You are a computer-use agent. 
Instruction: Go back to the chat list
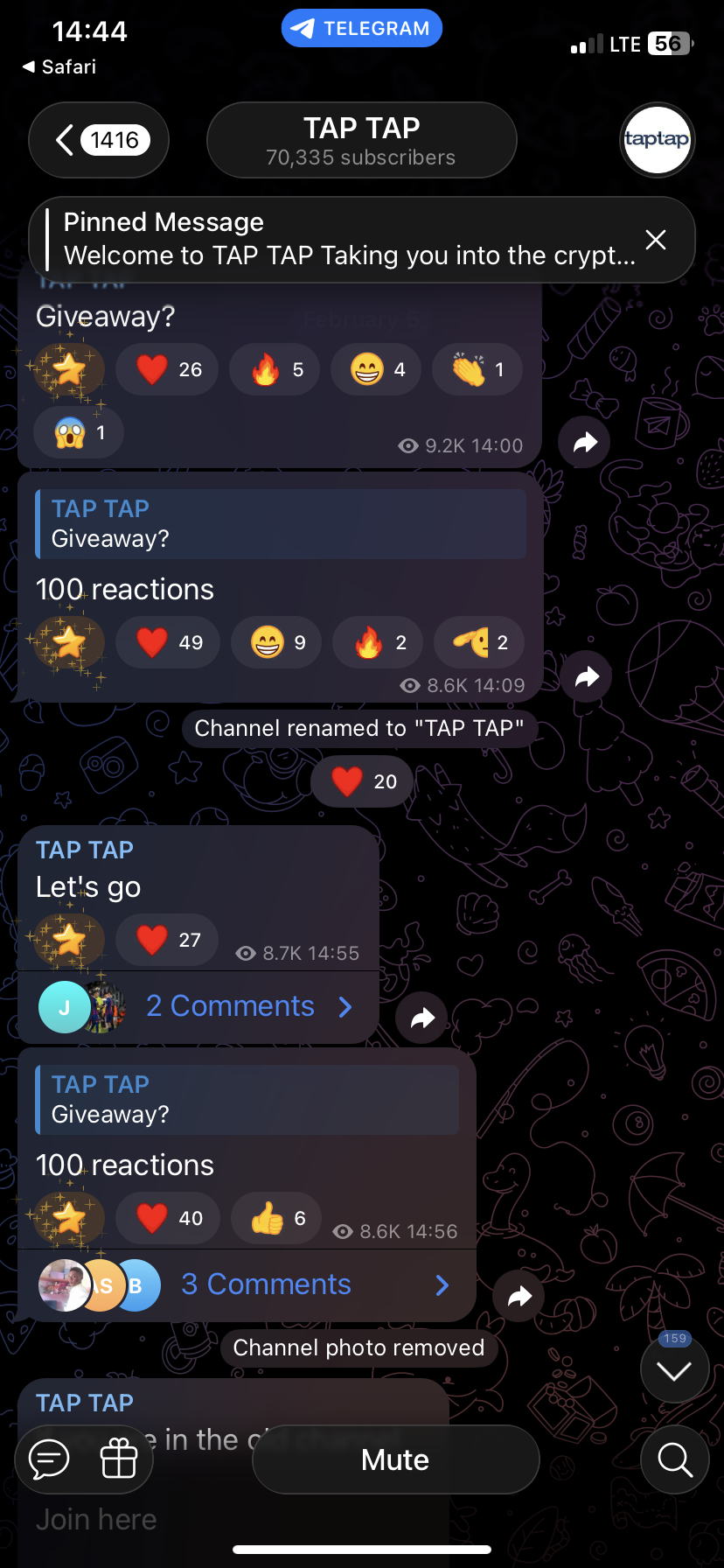(98, 140)
